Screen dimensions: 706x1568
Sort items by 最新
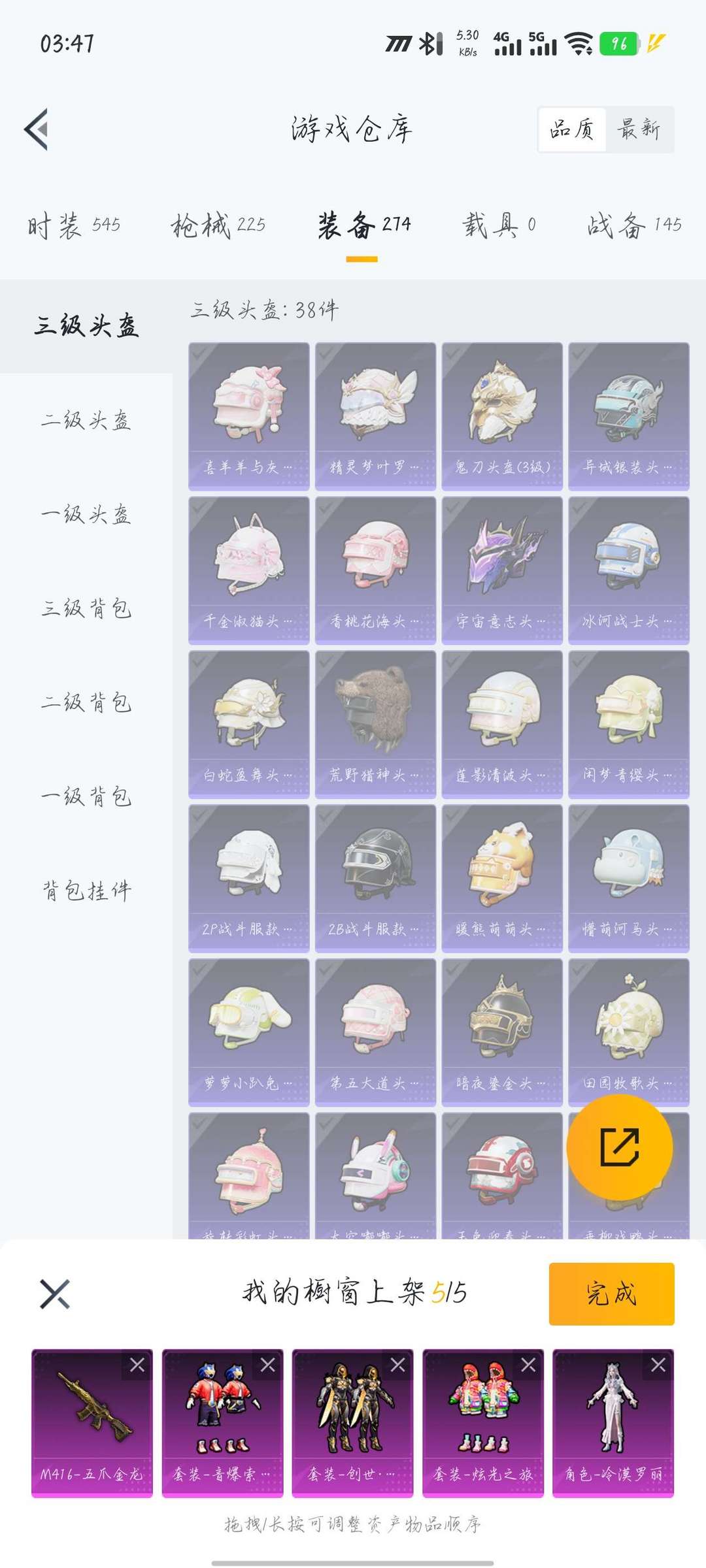coord(639,129)
